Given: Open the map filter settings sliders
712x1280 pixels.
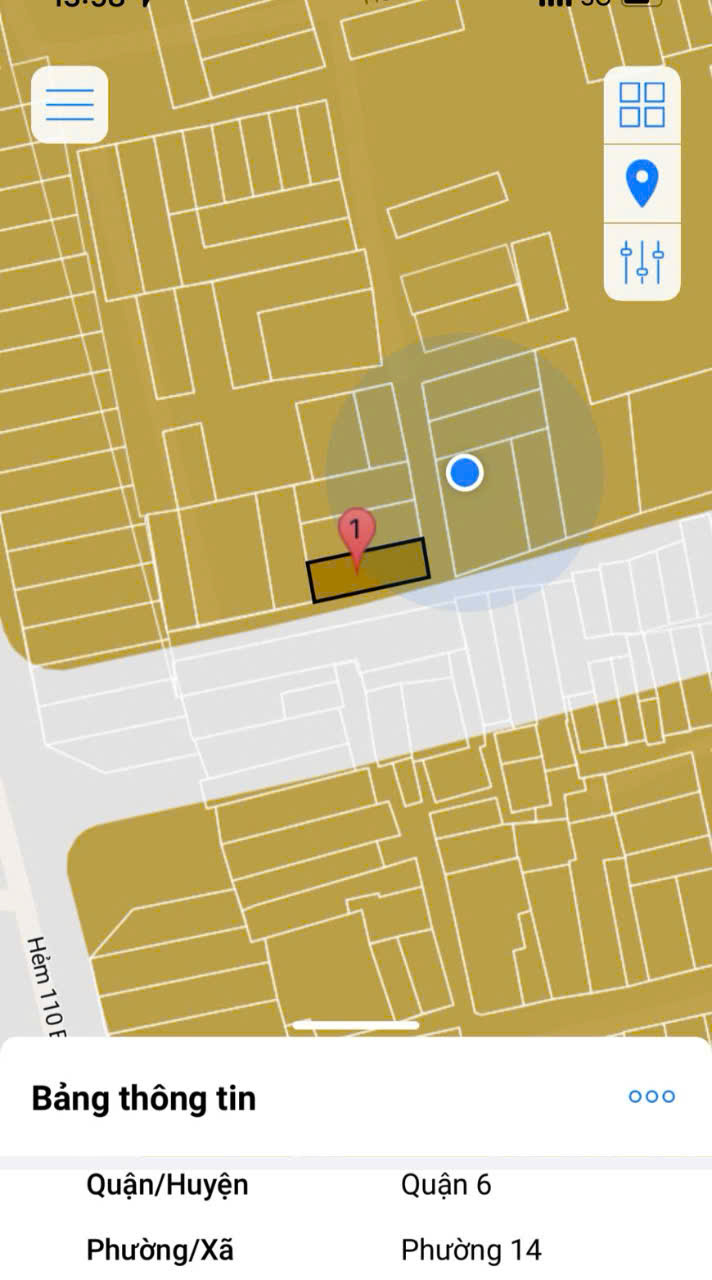Looking at the screenshot, I should click(x=642, y=262).
